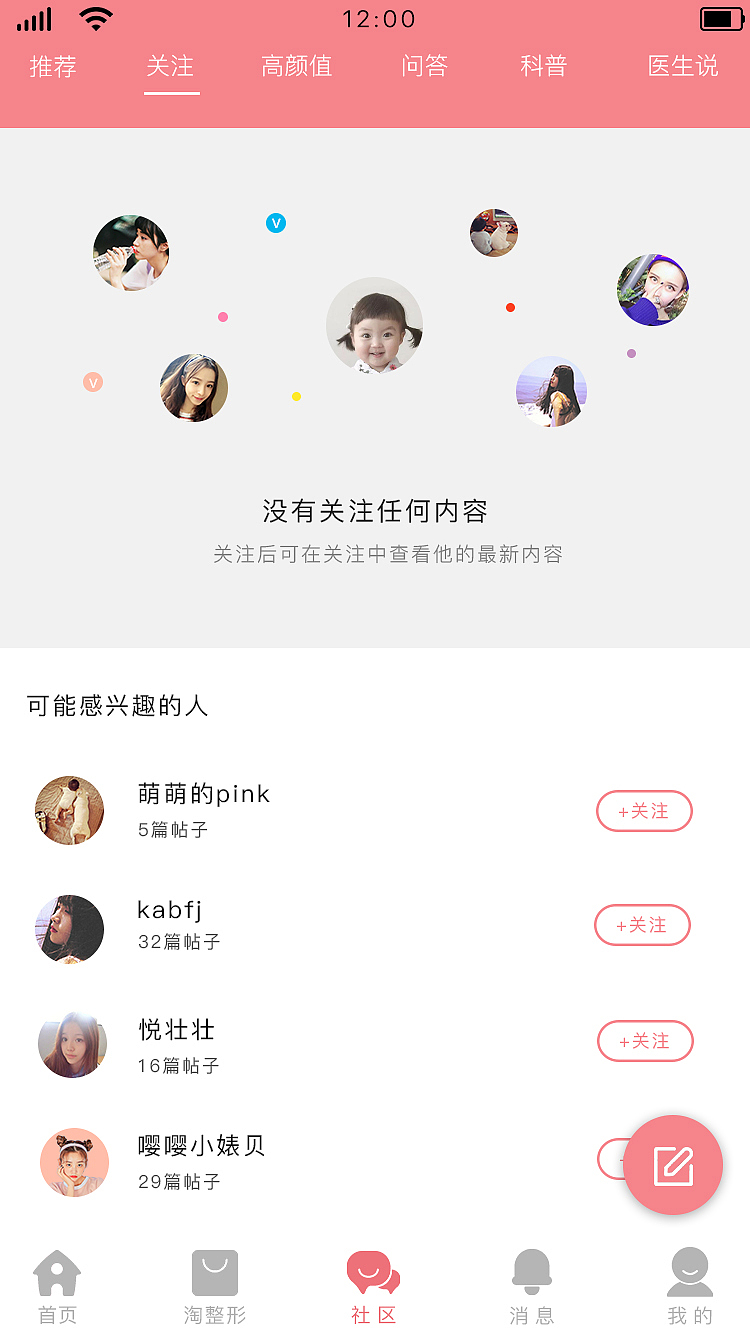Follow the user kabfj
Viewport: 750px width, 1334px height.
click(x=642, y=925)
